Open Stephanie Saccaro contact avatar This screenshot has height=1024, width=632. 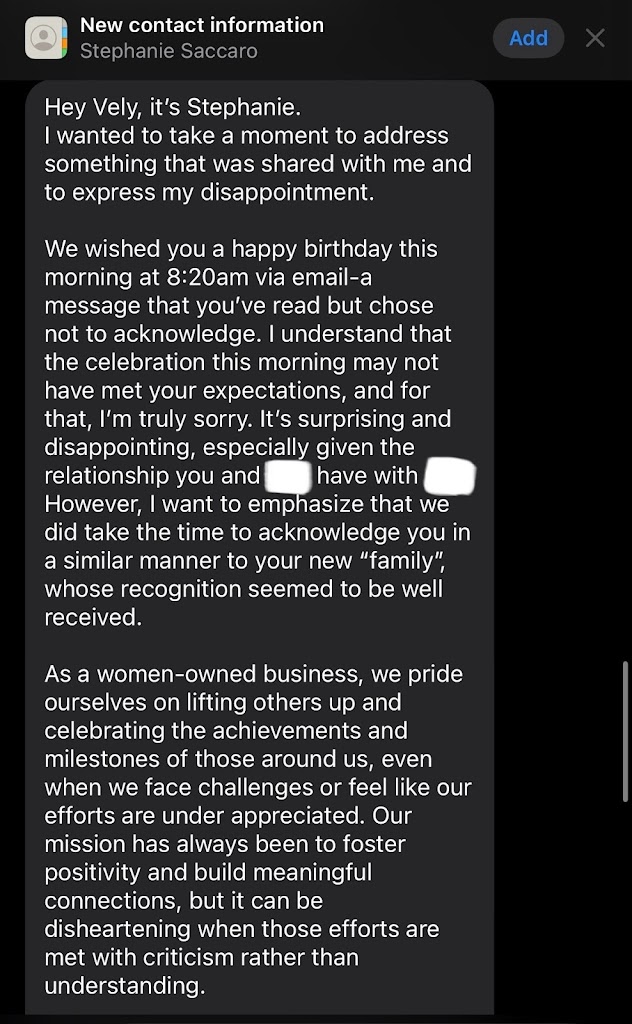pos(46,38)
